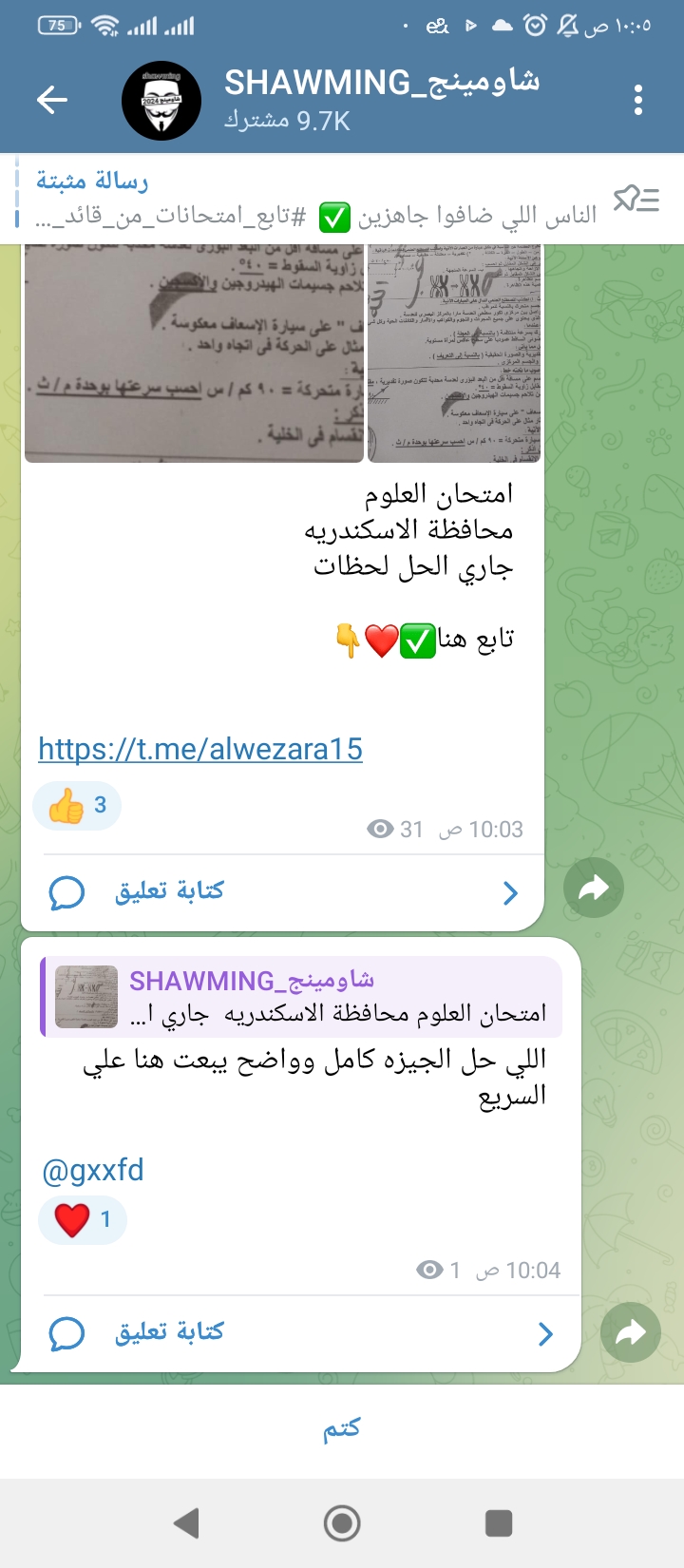
Task: Open the large exam photo on left
Action: (194, 354)
